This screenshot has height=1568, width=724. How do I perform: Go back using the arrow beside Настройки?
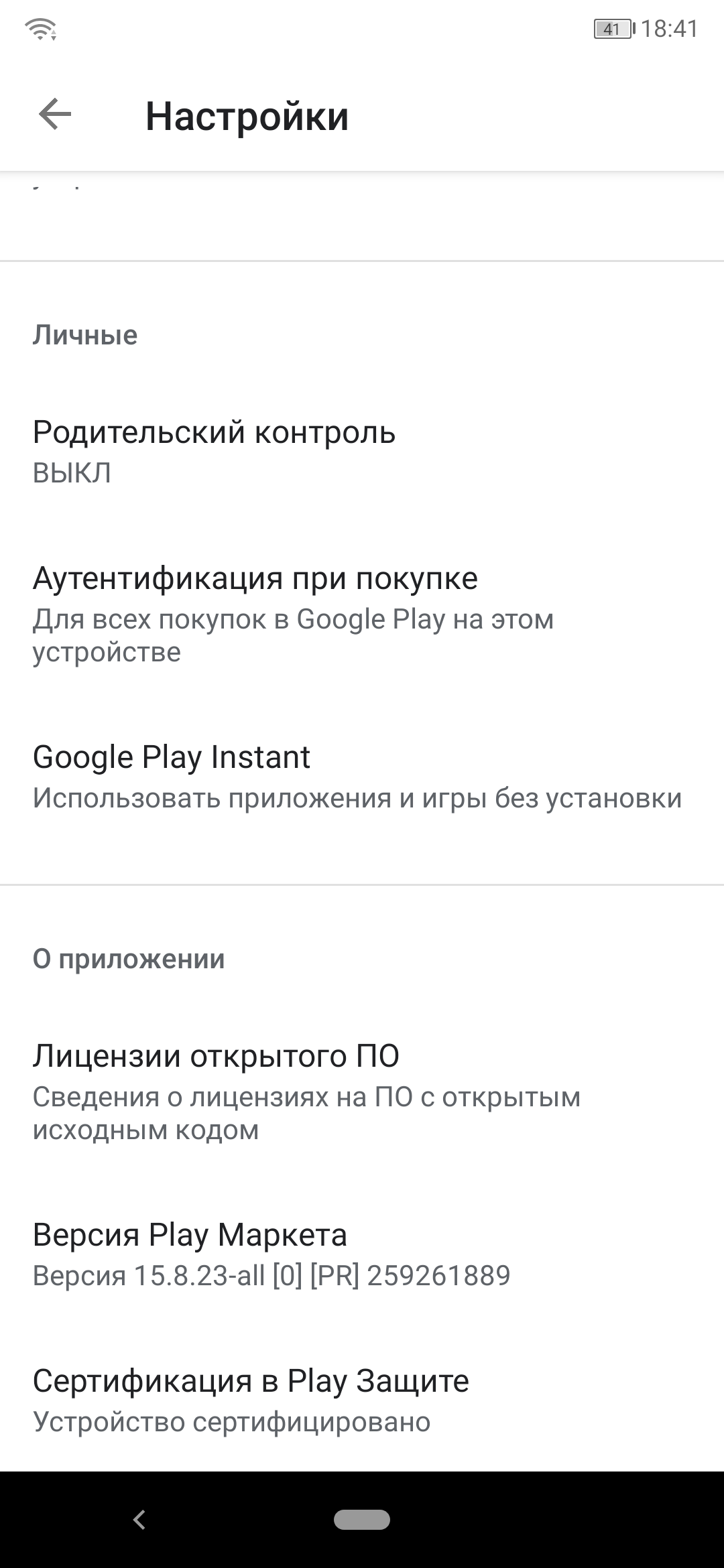[55, 115]
